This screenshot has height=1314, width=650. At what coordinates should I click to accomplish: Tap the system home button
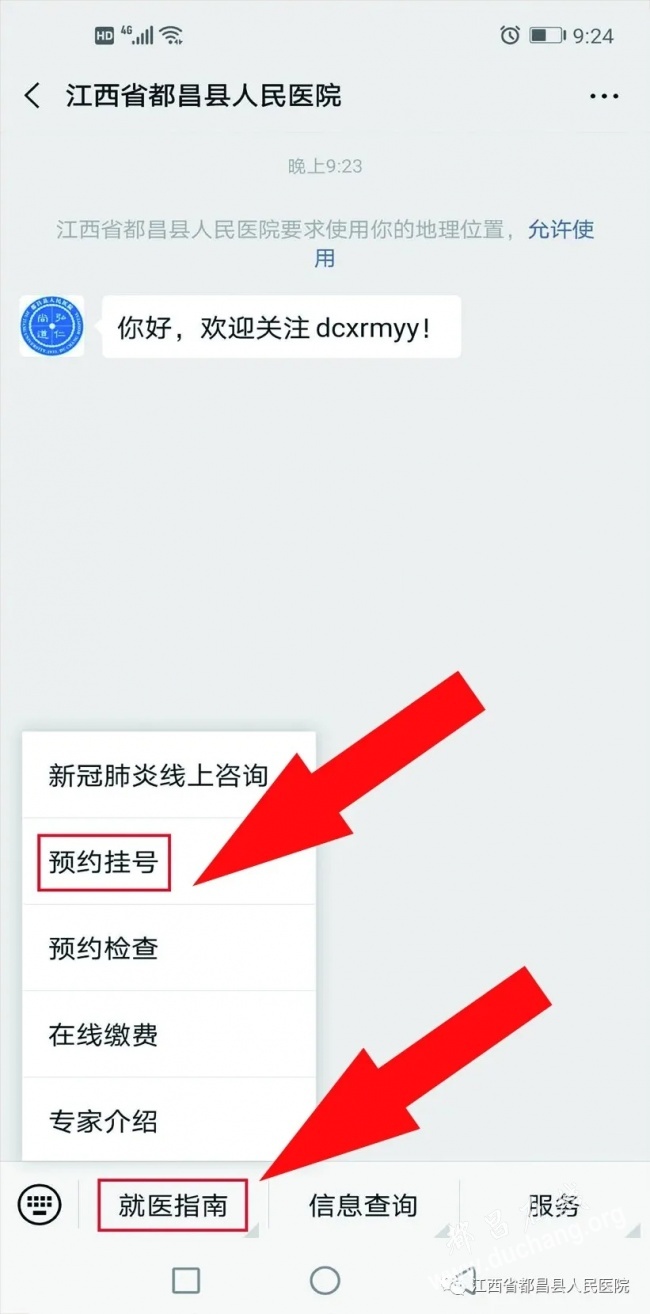coord(325,1280)
